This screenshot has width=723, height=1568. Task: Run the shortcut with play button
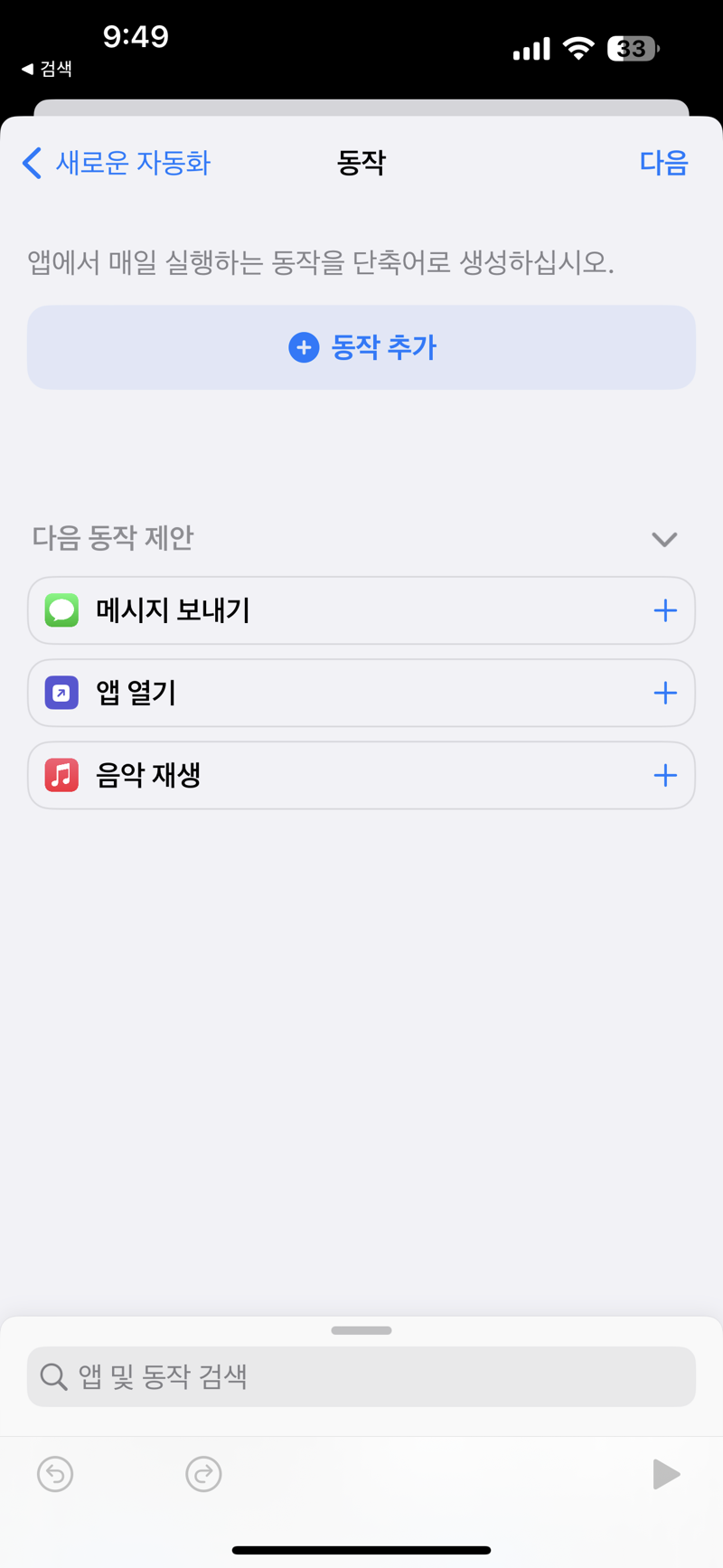click(x=666, y=1474)
